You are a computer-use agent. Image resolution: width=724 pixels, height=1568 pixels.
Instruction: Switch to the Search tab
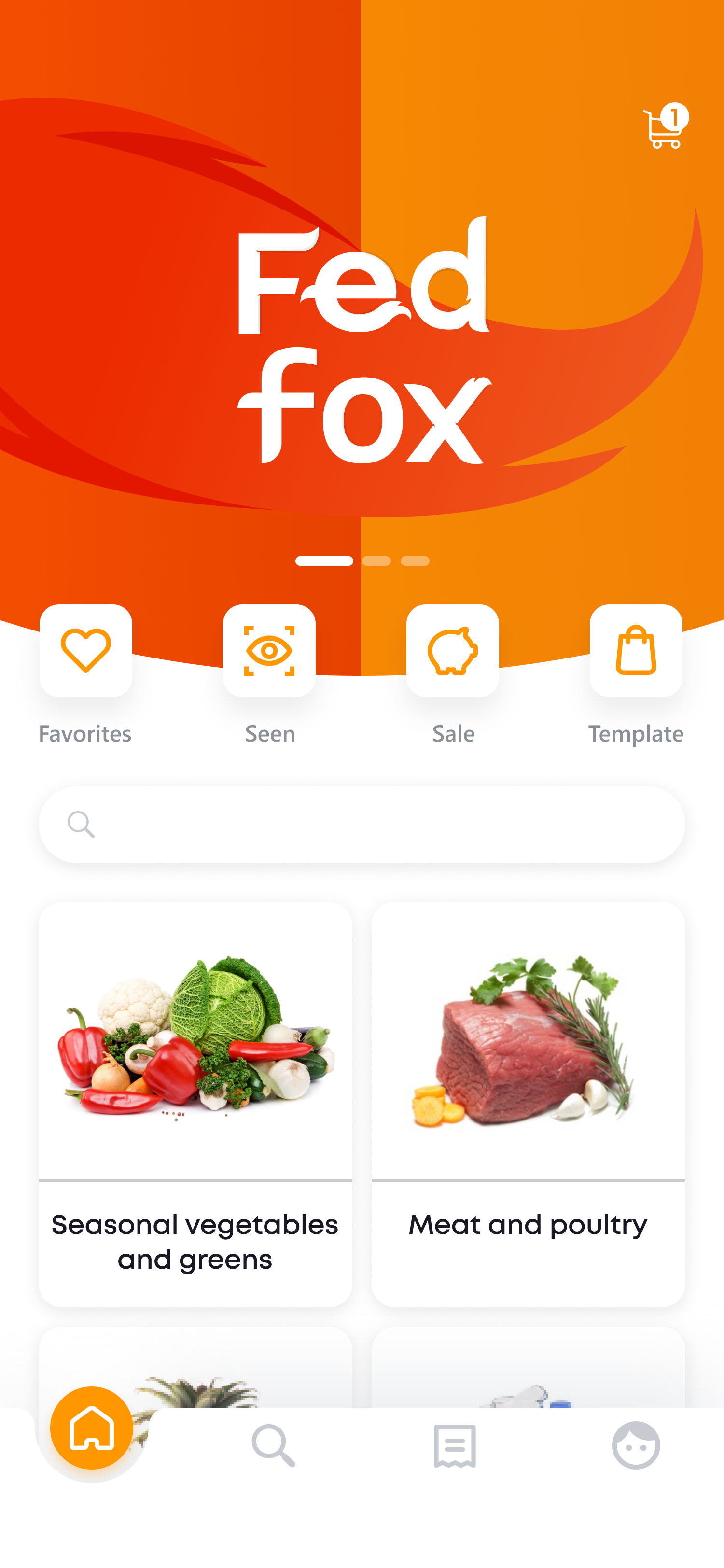[x=273, y=1445]
